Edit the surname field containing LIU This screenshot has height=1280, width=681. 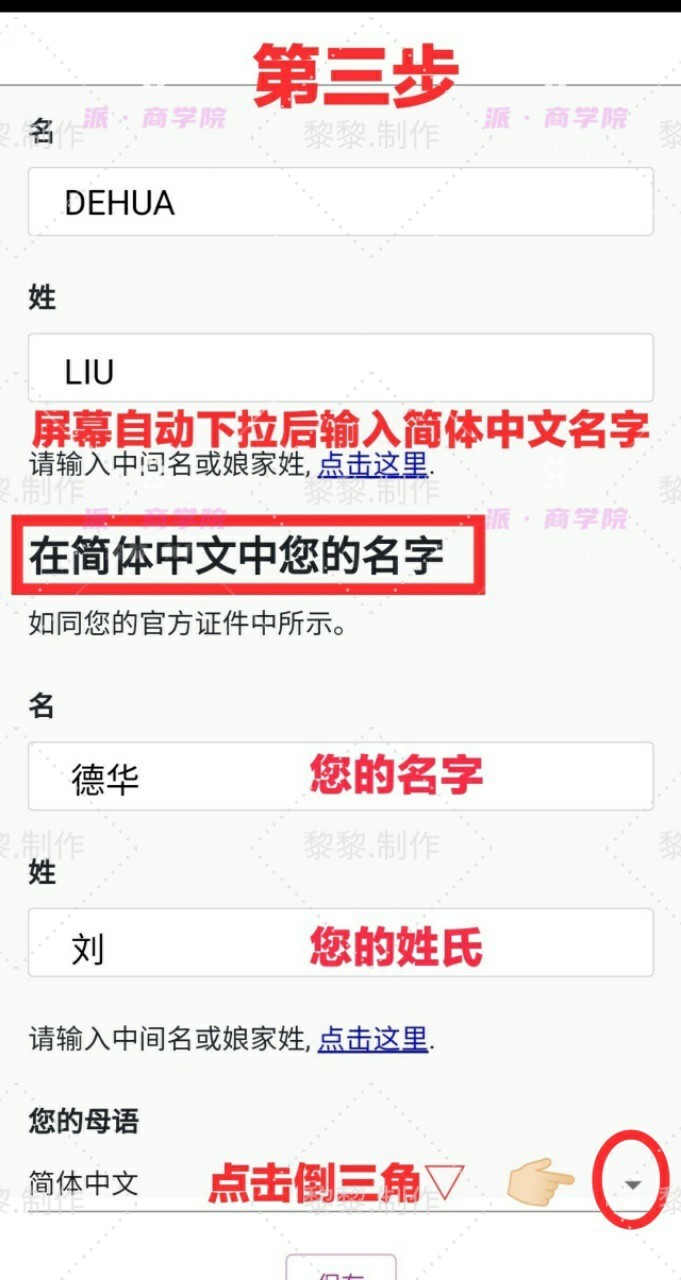click(340, 369)
